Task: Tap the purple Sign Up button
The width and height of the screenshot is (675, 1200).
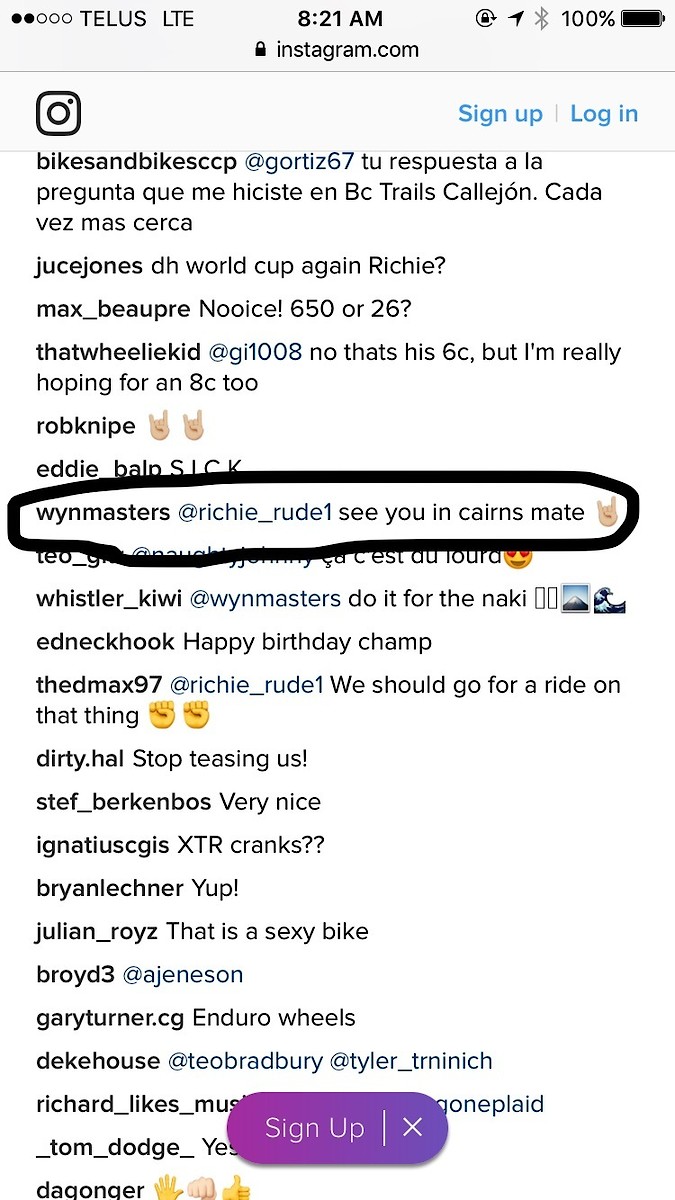Action: point(314,1129)
